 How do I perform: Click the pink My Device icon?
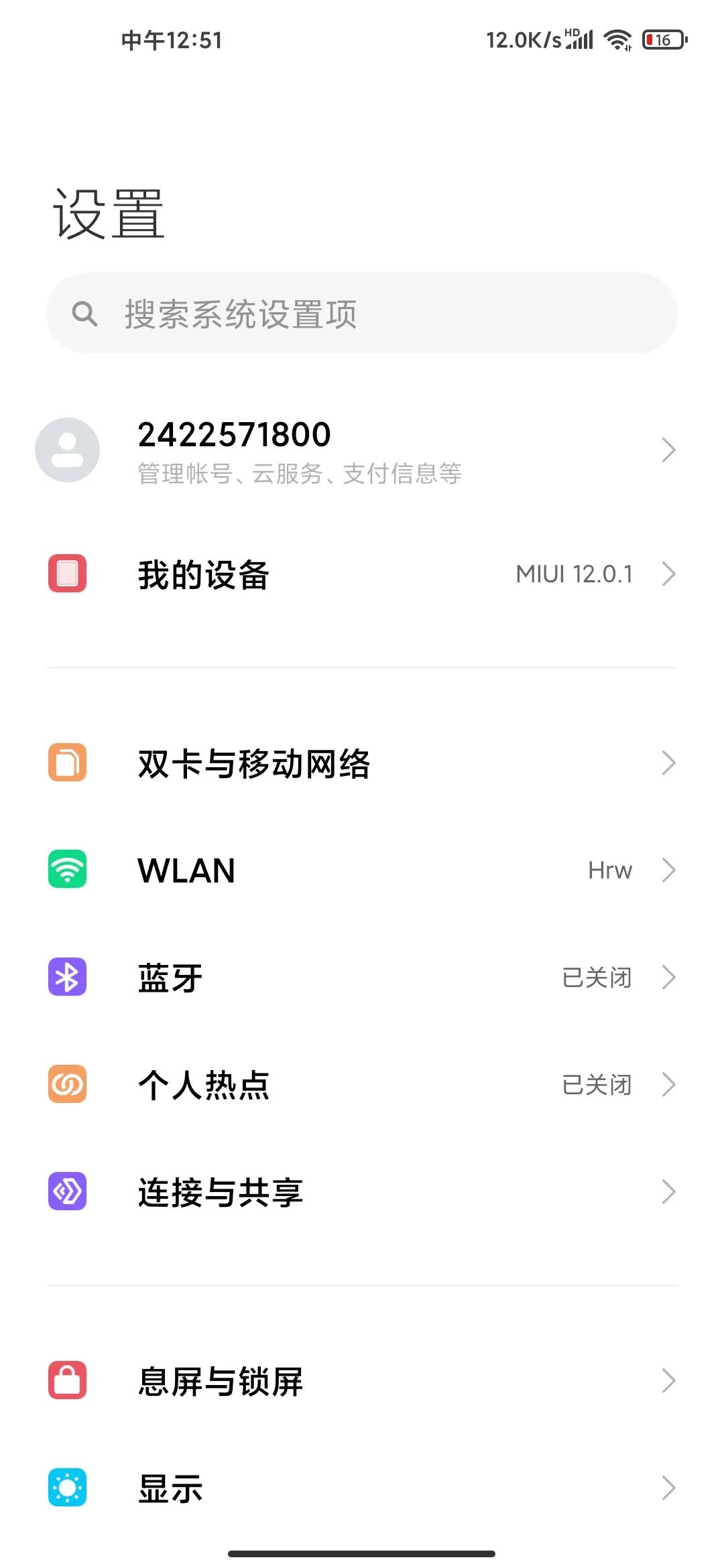pyautogui.click(x=67, y=574)
